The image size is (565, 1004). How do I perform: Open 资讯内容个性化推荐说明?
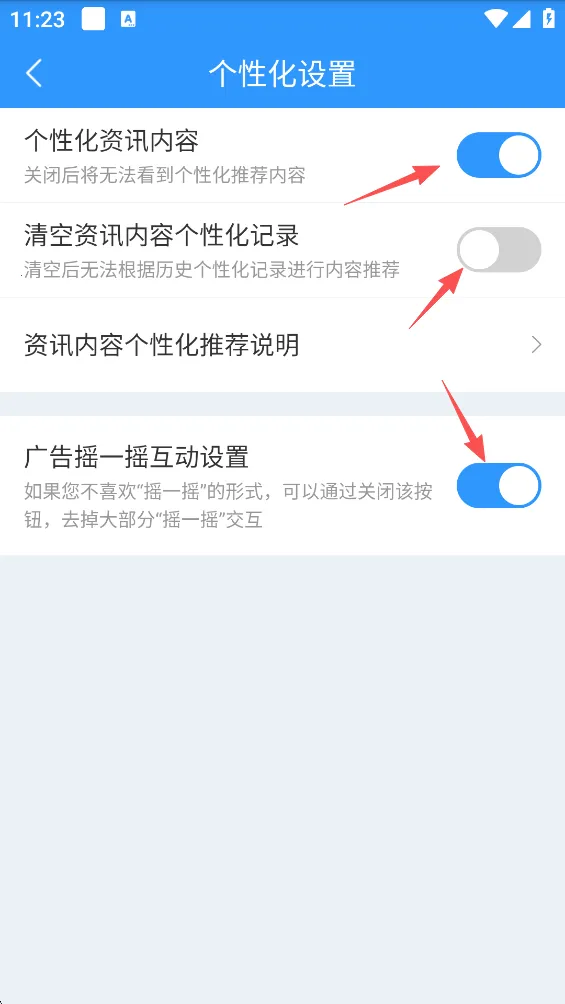pos(282,345)
